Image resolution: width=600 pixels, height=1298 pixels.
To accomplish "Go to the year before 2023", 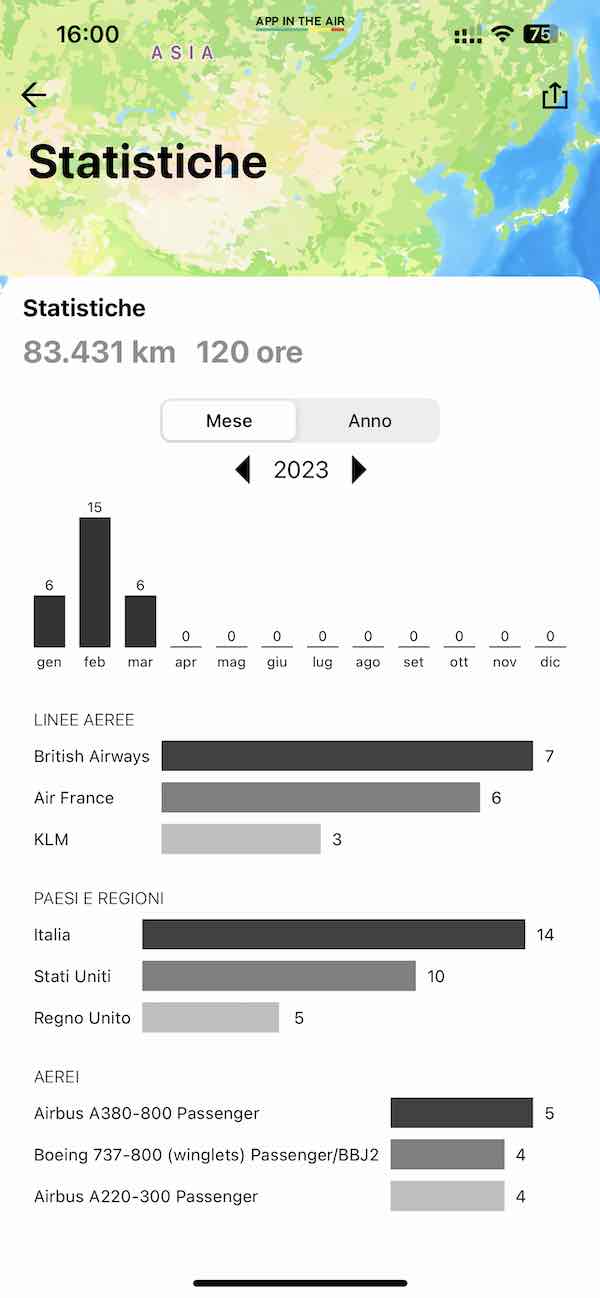I will pos(242,470).
